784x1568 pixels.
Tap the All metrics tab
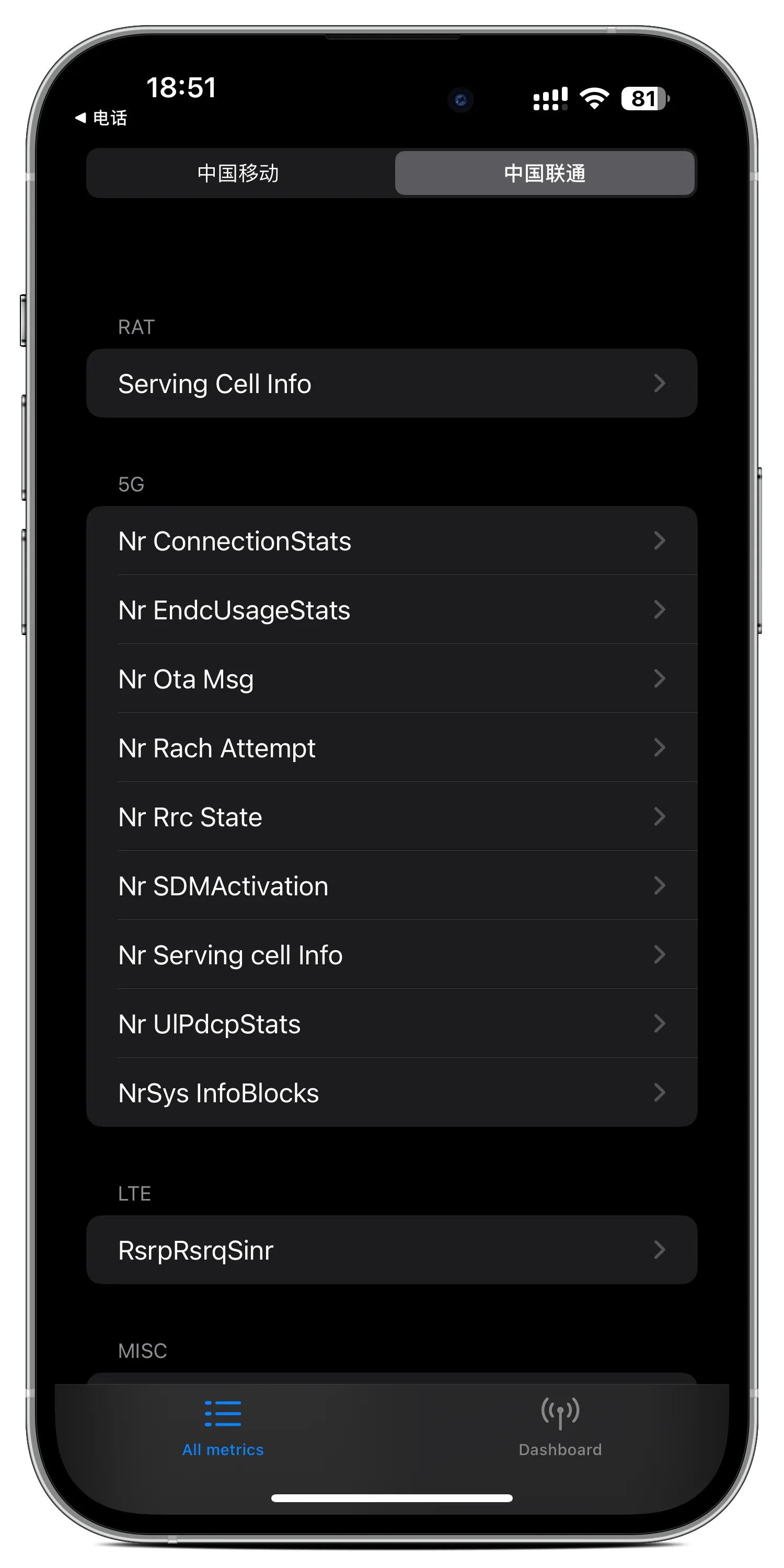pyautogui.click(x=223, y=1427)
